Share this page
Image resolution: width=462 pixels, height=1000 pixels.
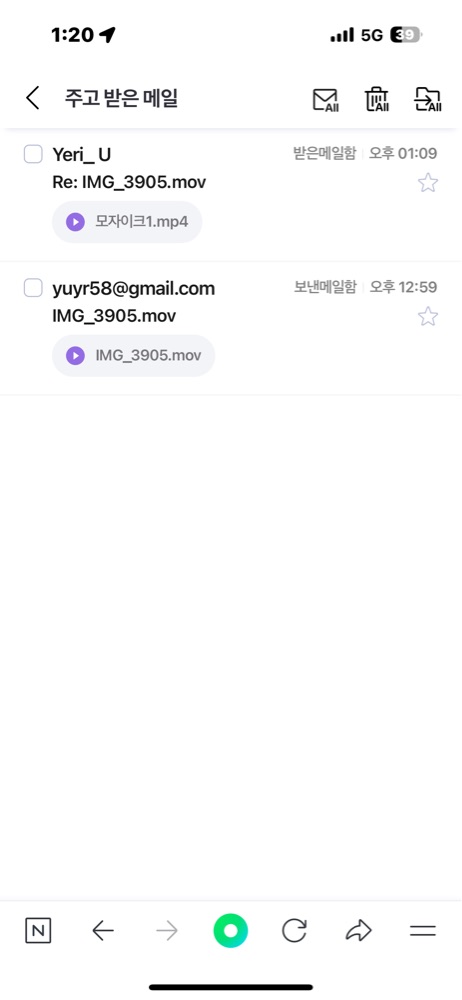coord(359,931)
